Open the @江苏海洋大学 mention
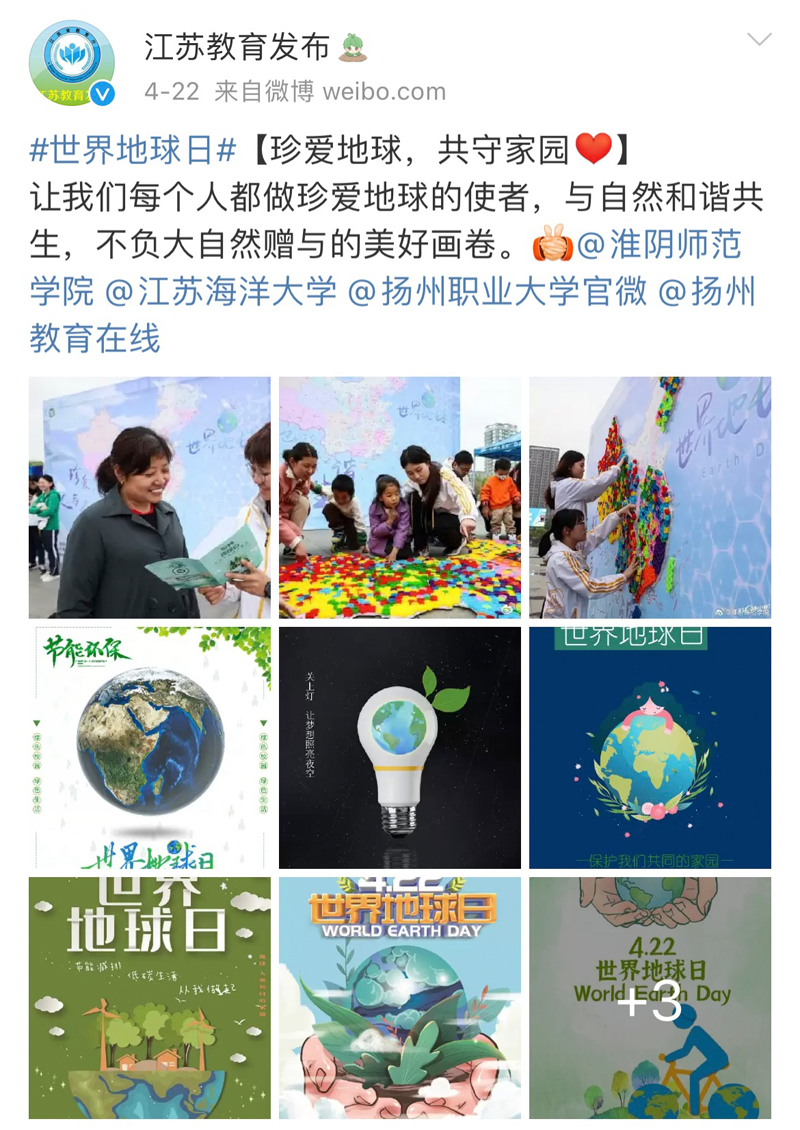800x1130 pixels. coord(220,292)
